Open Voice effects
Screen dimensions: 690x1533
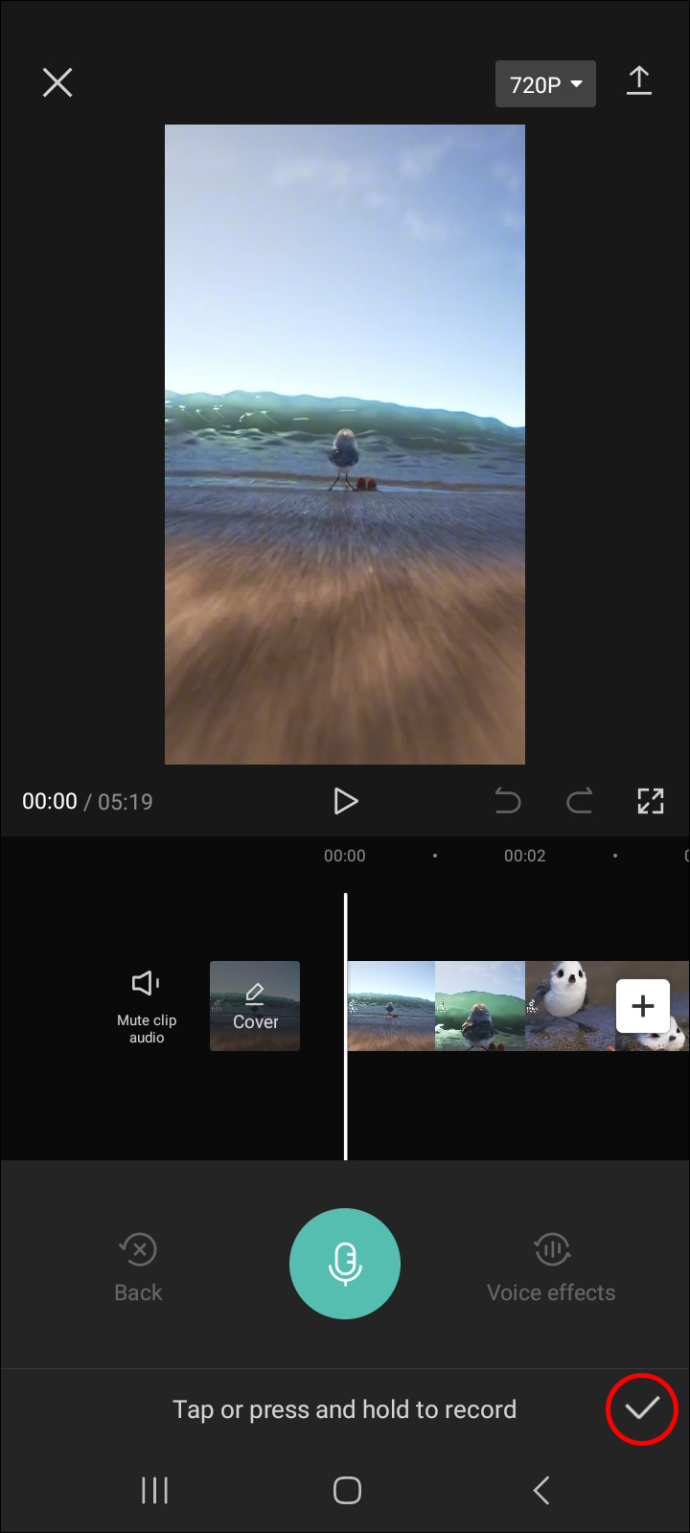coord(551,1267)
